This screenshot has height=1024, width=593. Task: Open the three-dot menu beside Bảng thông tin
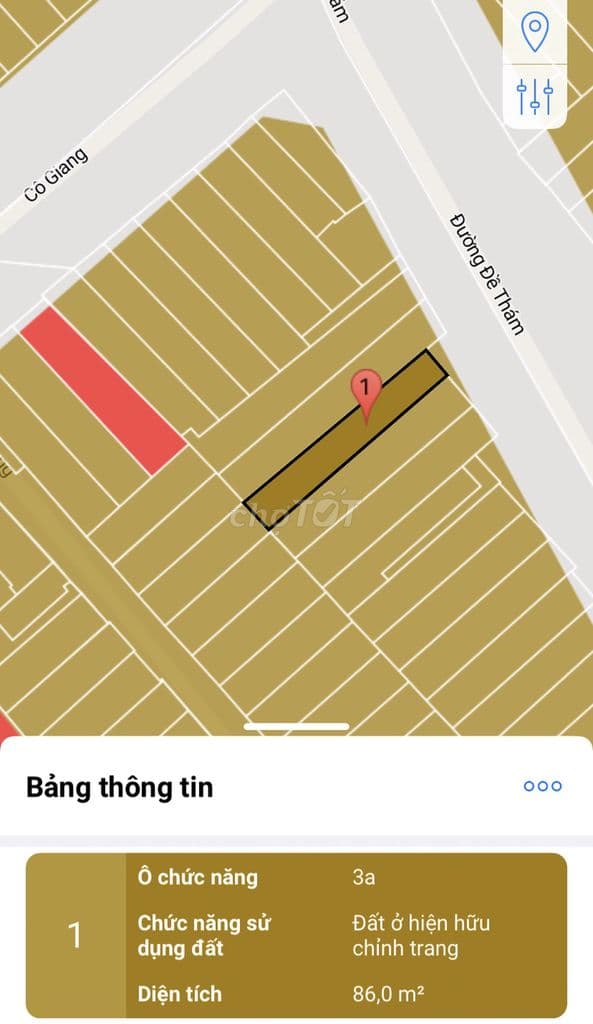543,786
